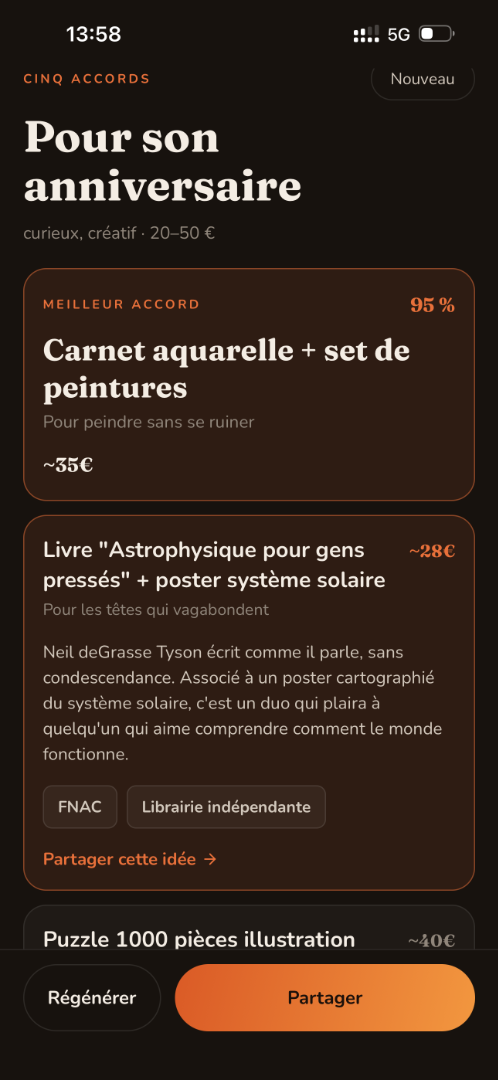Expand the Puzzle 1000 pièces card

[x=249, y=928]
